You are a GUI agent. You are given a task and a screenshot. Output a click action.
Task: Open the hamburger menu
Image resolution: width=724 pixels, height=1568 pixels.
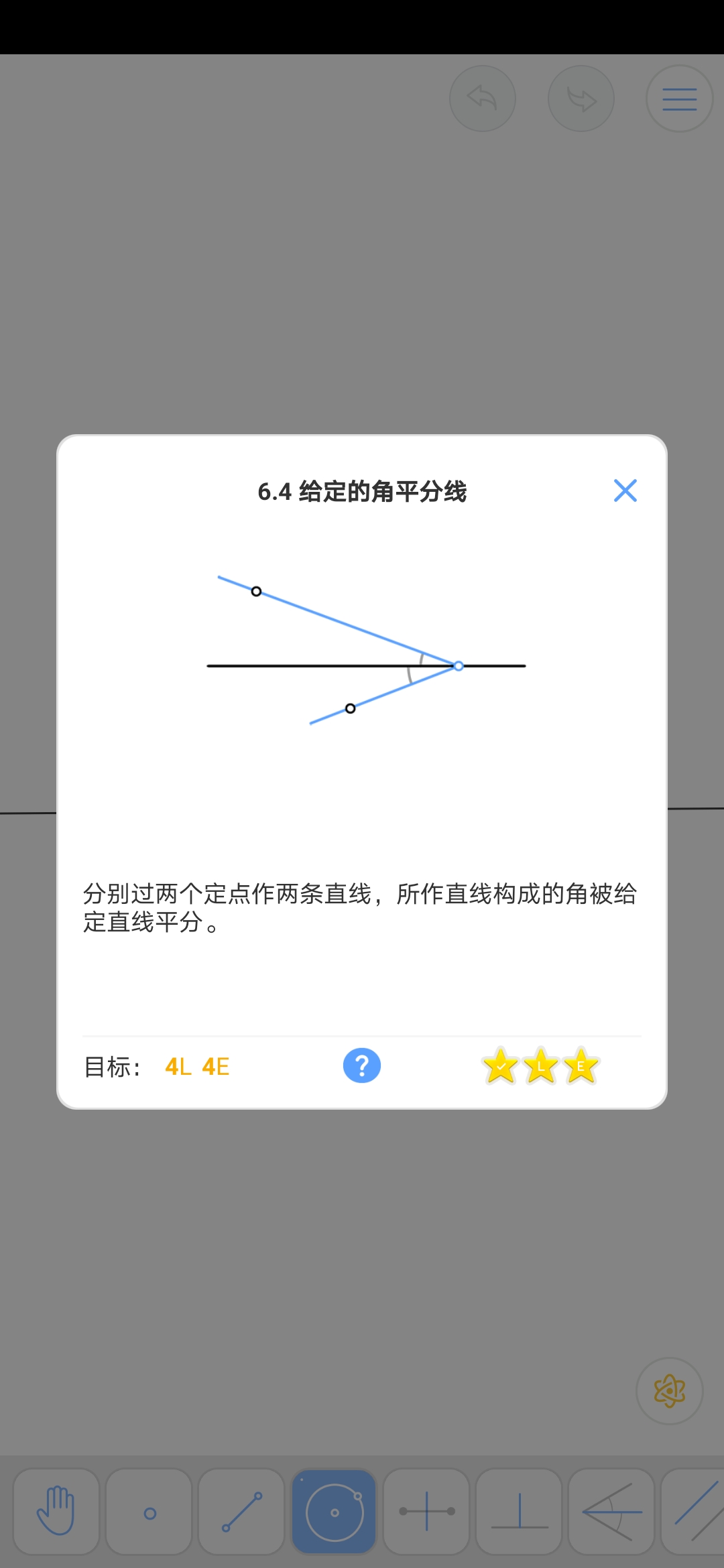(679, 99)
